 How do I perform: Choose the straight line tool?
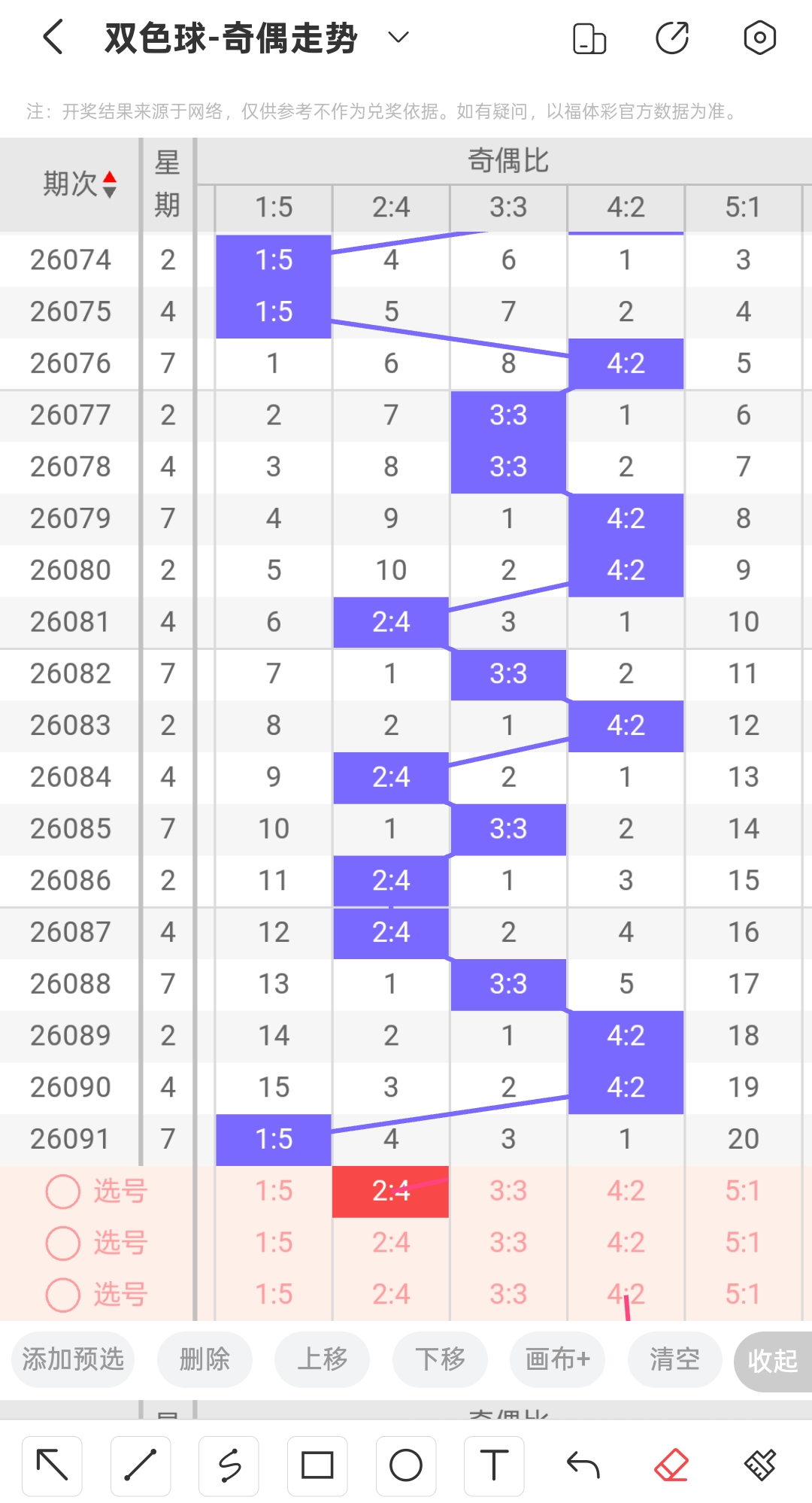point(141,1465)
